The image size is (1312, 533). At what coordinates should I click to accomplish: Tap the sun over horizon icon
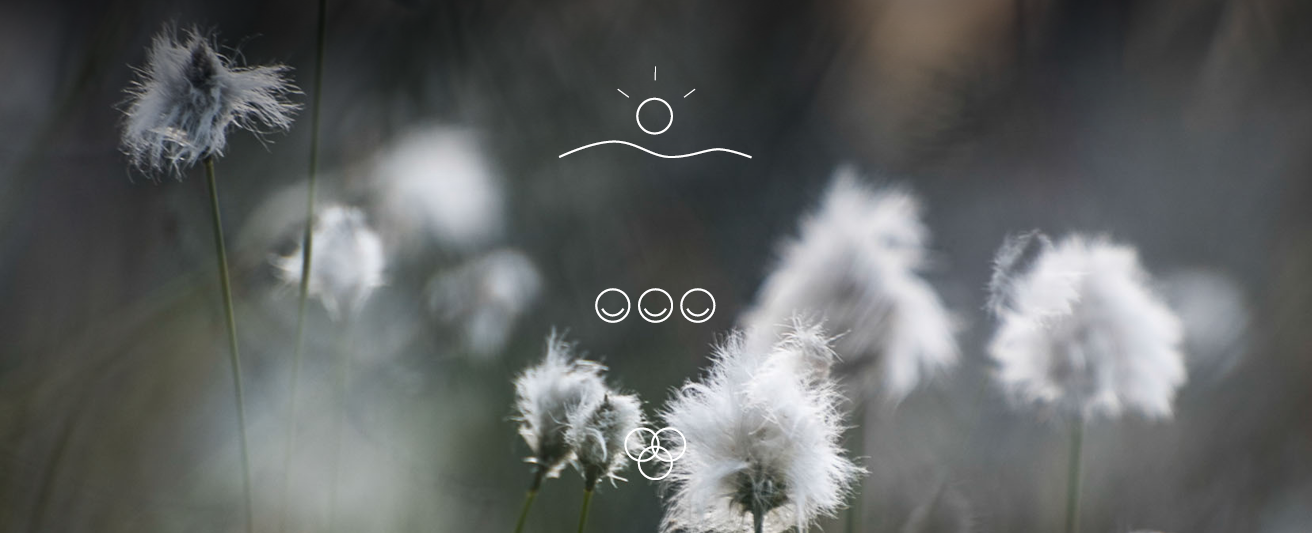tap(655, 118)
